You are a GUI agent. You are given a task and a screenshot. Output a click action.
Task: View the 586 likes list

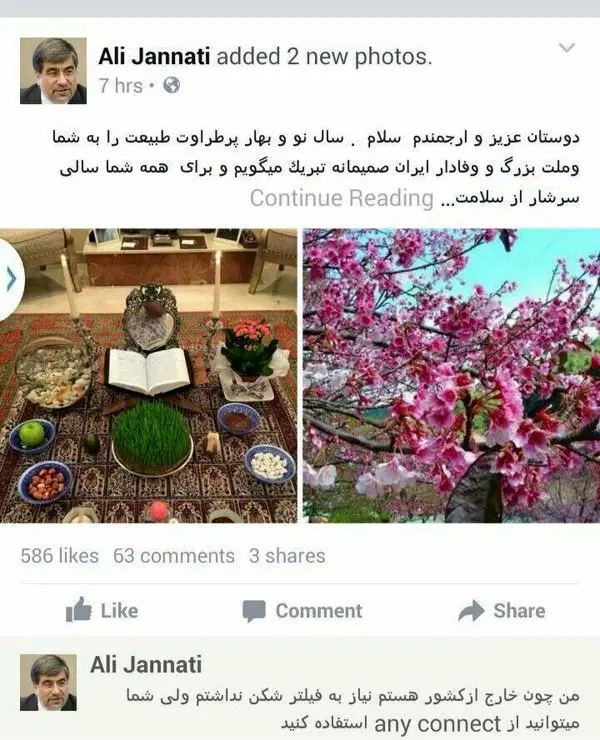[59, 556]
